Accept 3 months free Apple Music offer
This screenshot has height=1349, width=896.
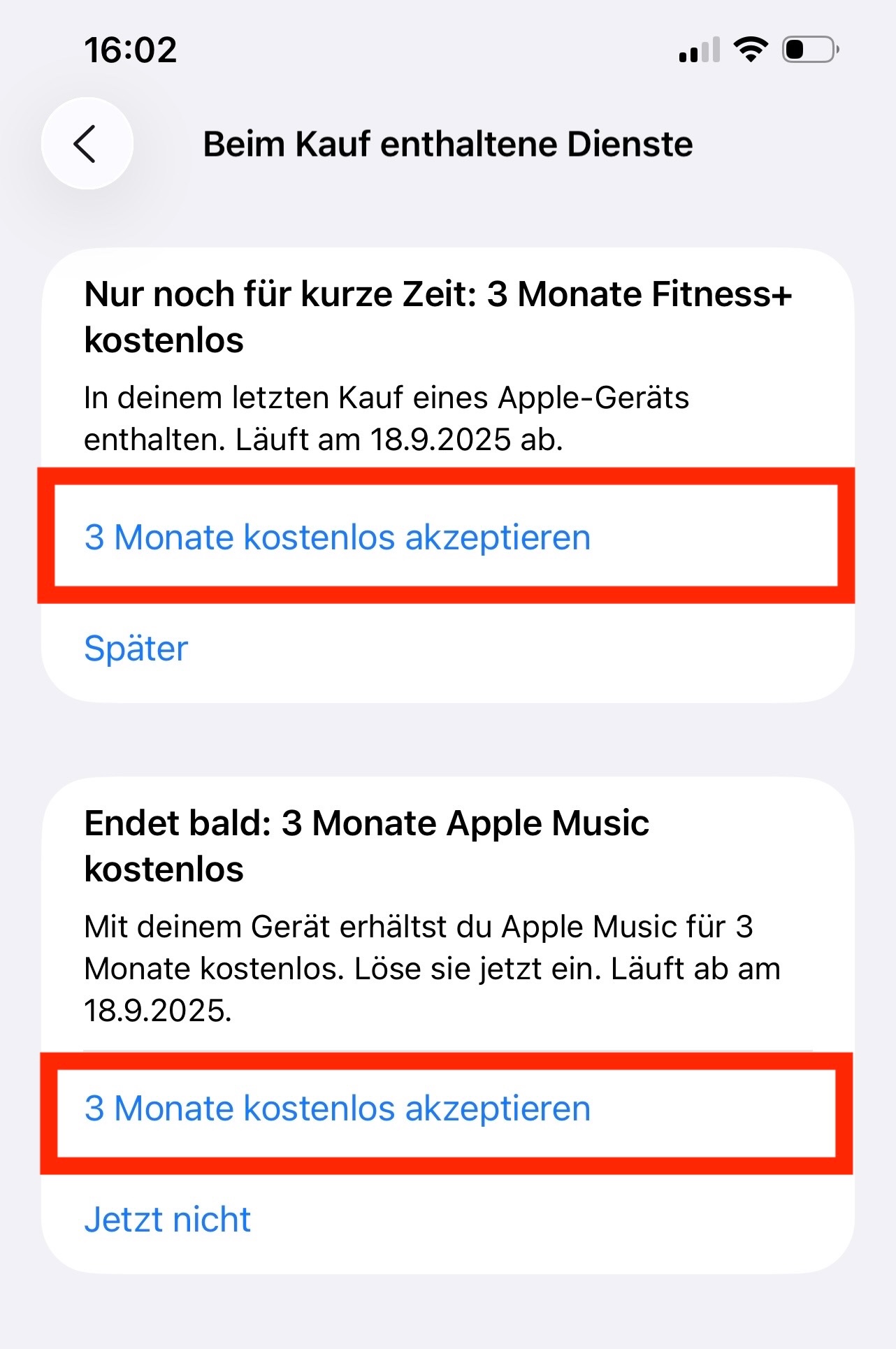338,1108
